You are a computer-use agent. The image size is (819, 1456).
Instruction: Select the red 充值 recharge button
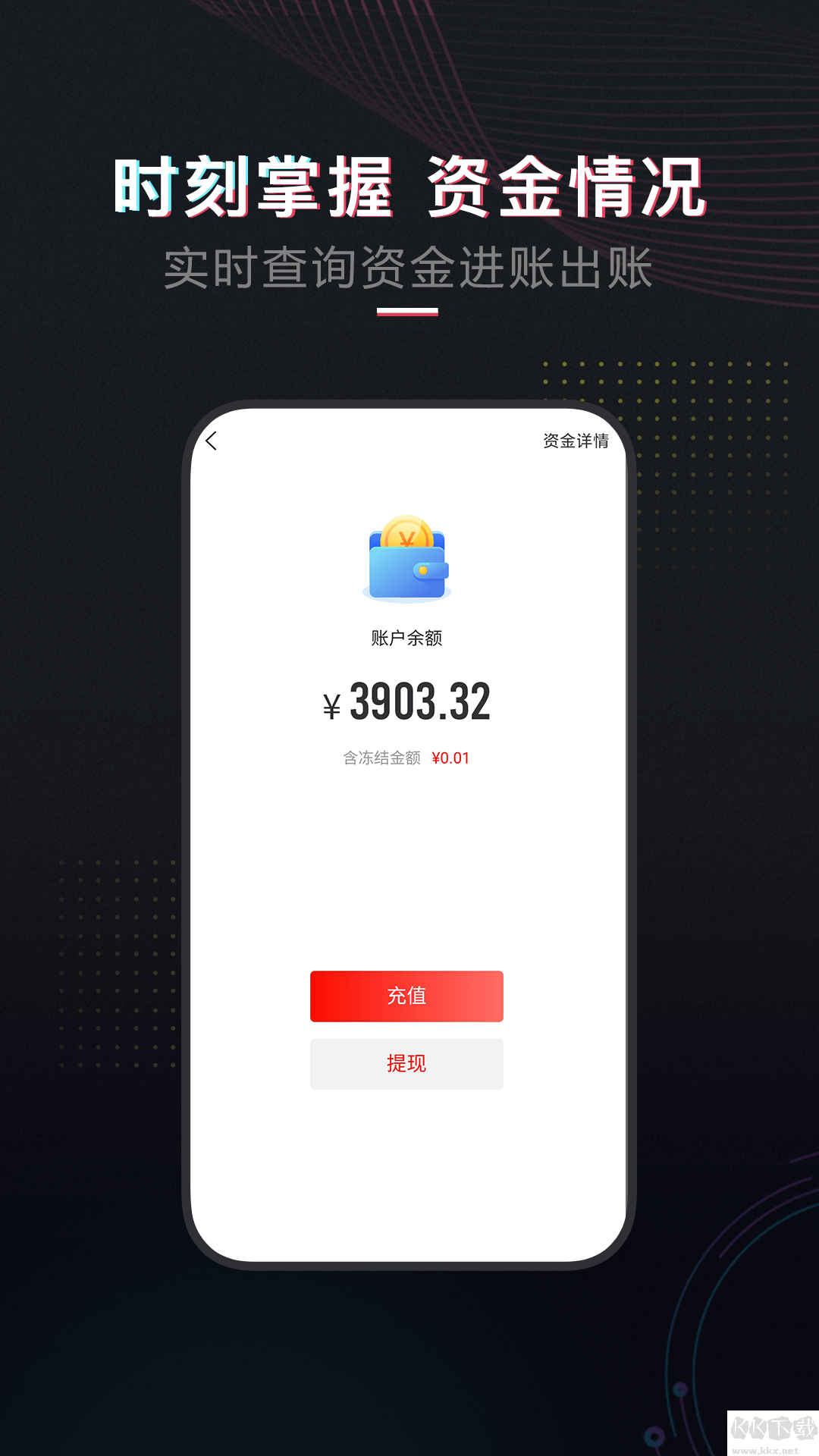pyautogui.click(x=406, y=996)
